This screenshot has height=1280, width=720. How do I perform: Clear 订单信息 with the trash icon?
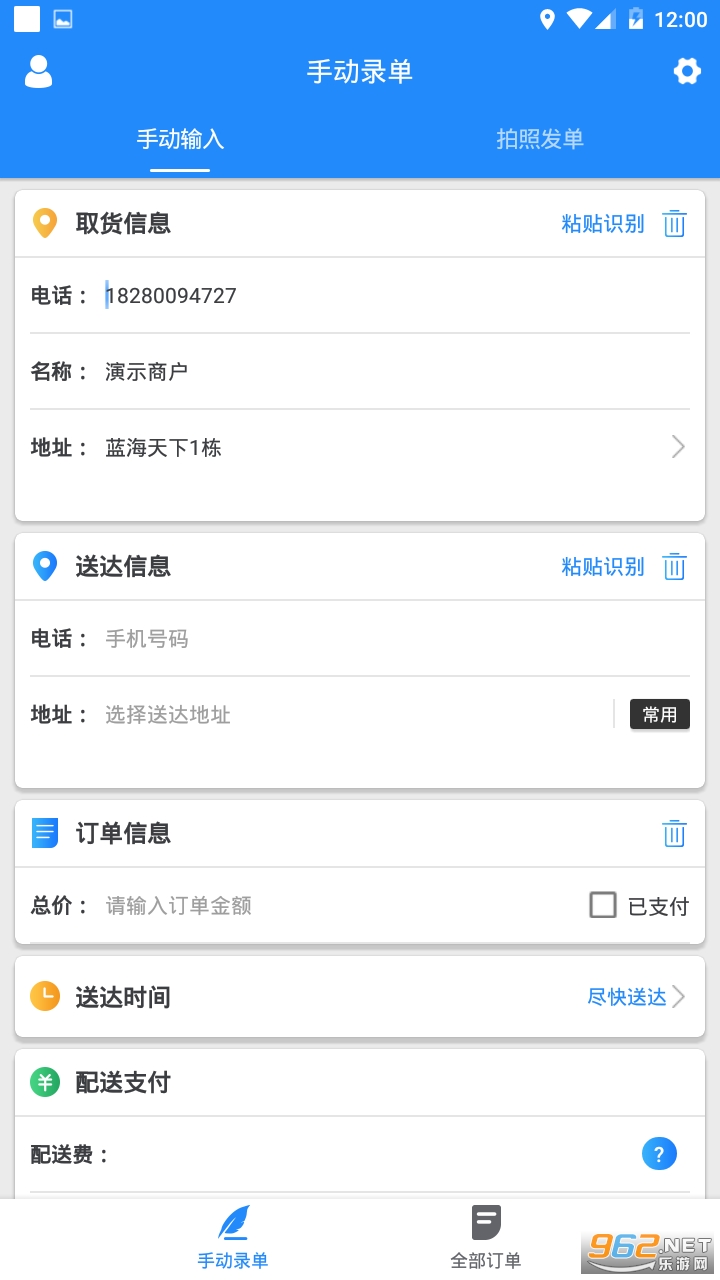(x=675, y=833)
